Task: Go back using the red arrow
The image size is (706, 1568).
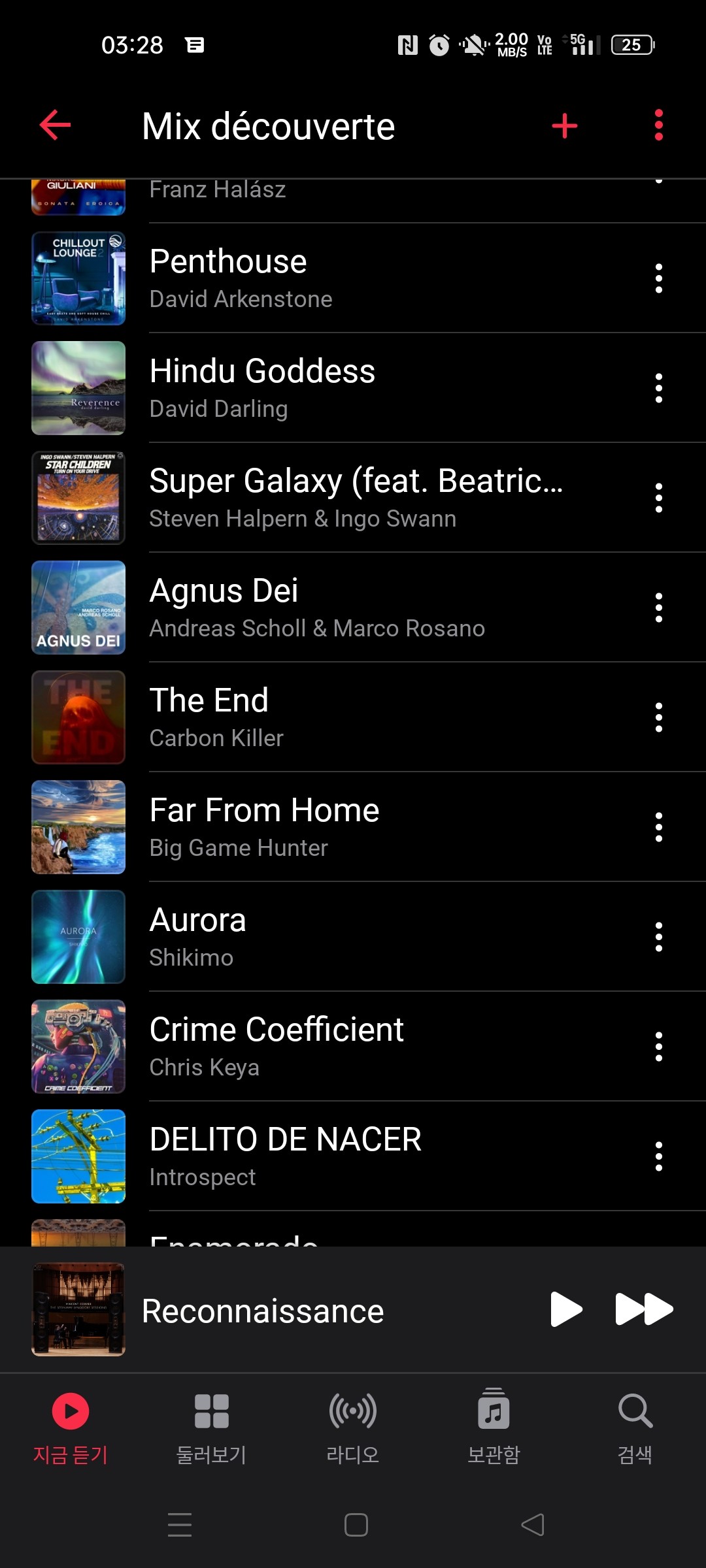Action: point(55,125)
